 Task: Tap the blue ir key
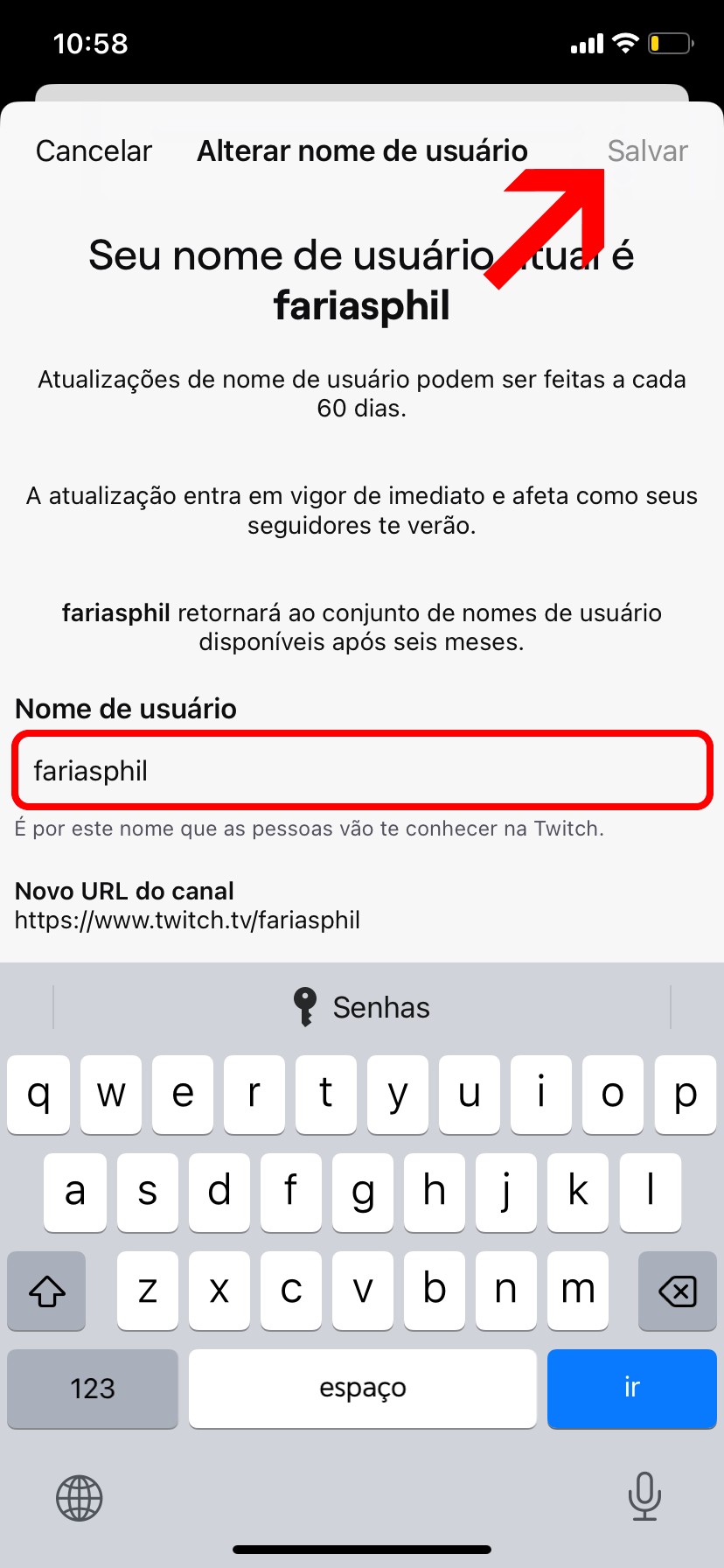pos(631,1389)
